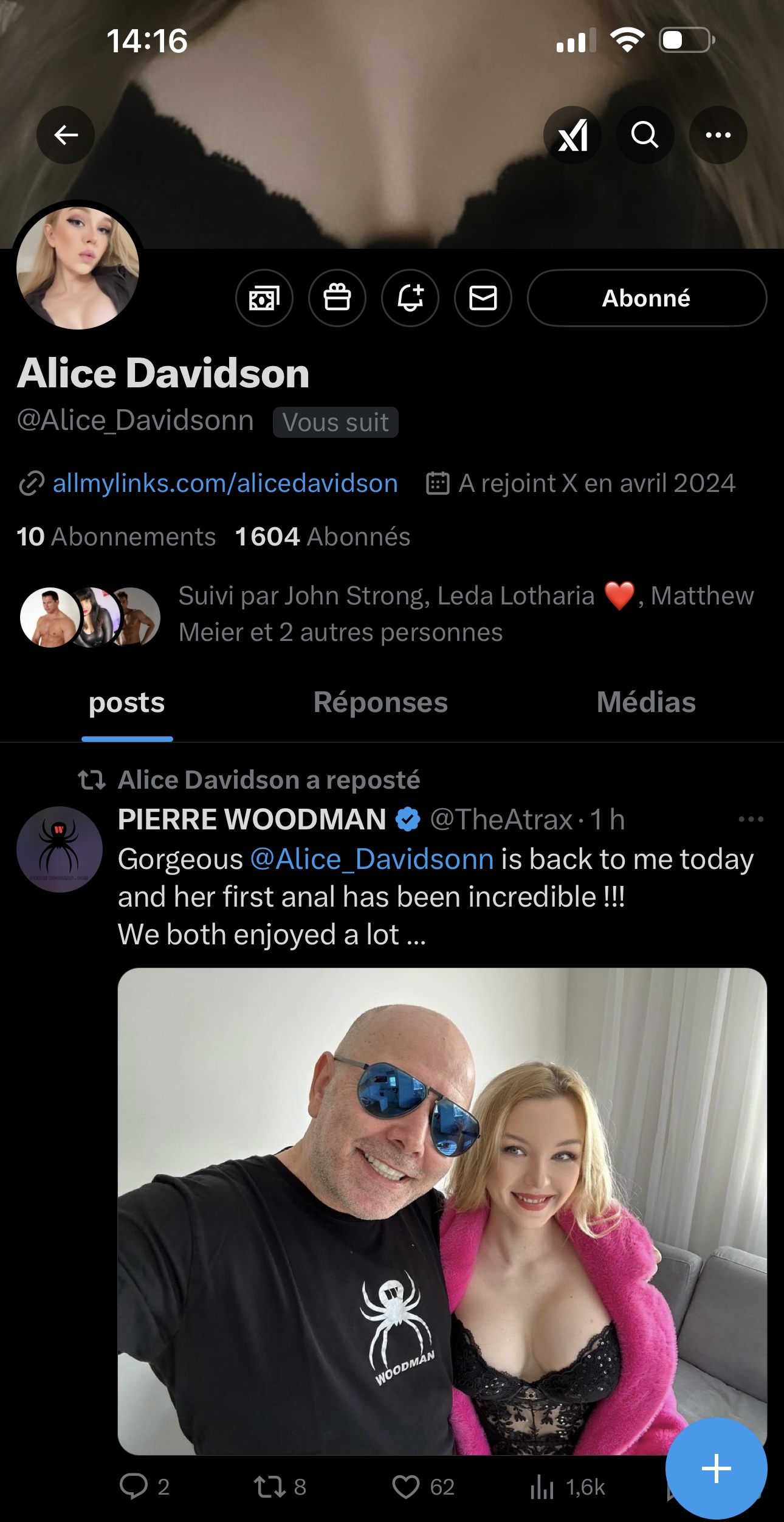The height and width of the screenshot is (1522, 784).
Task: View the 1604 Abonnés list
Action: pos(323,537)
